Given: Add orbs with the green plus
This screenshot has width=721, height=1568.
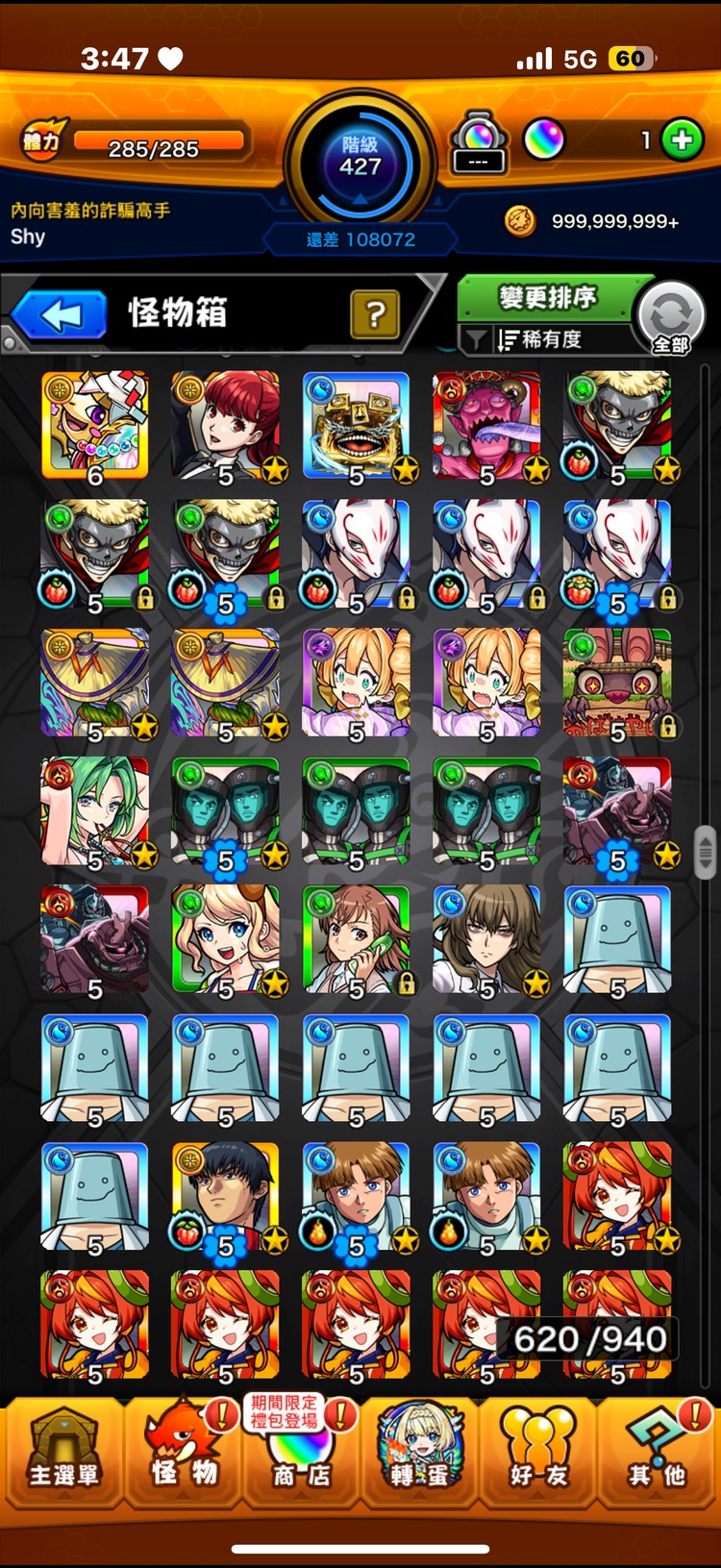Looking at the screenshot, I should 682,140.
